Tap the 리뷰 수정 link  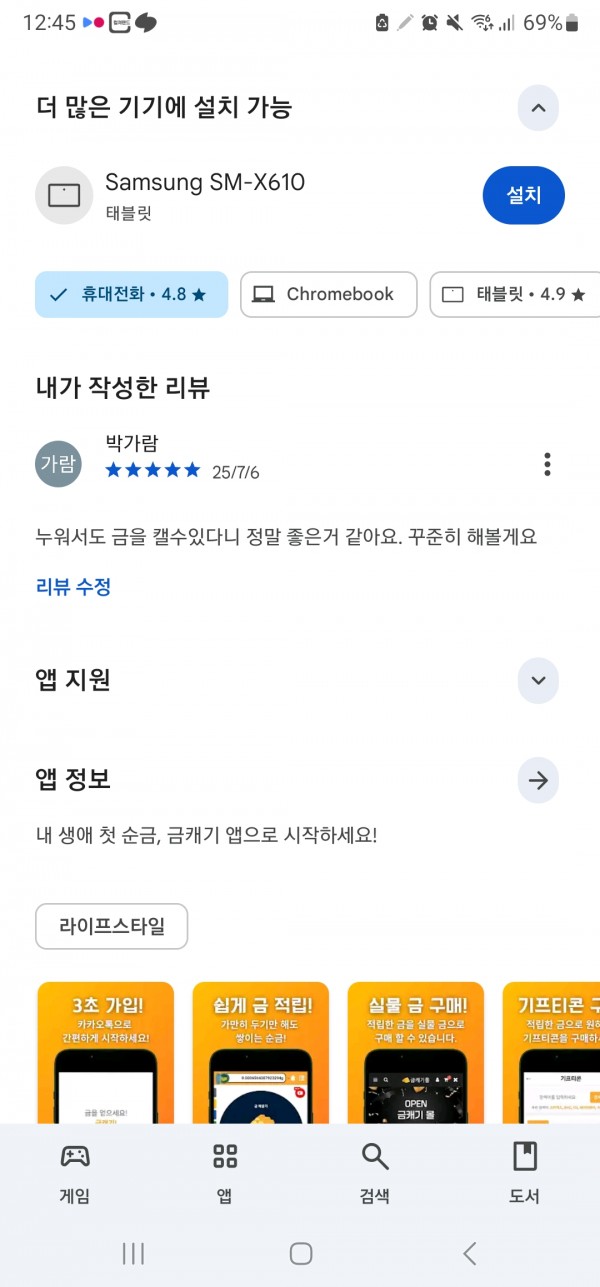(x=73, y=587)
